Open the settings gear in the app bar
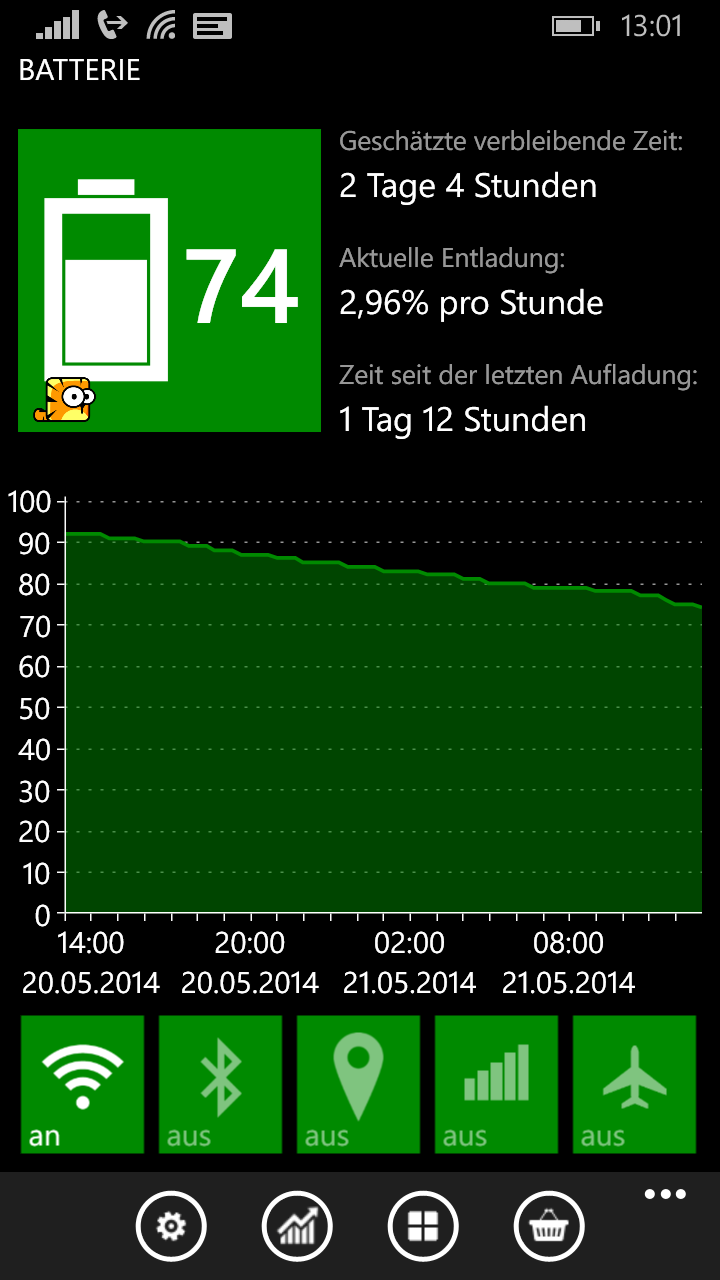 (171, 1225)
